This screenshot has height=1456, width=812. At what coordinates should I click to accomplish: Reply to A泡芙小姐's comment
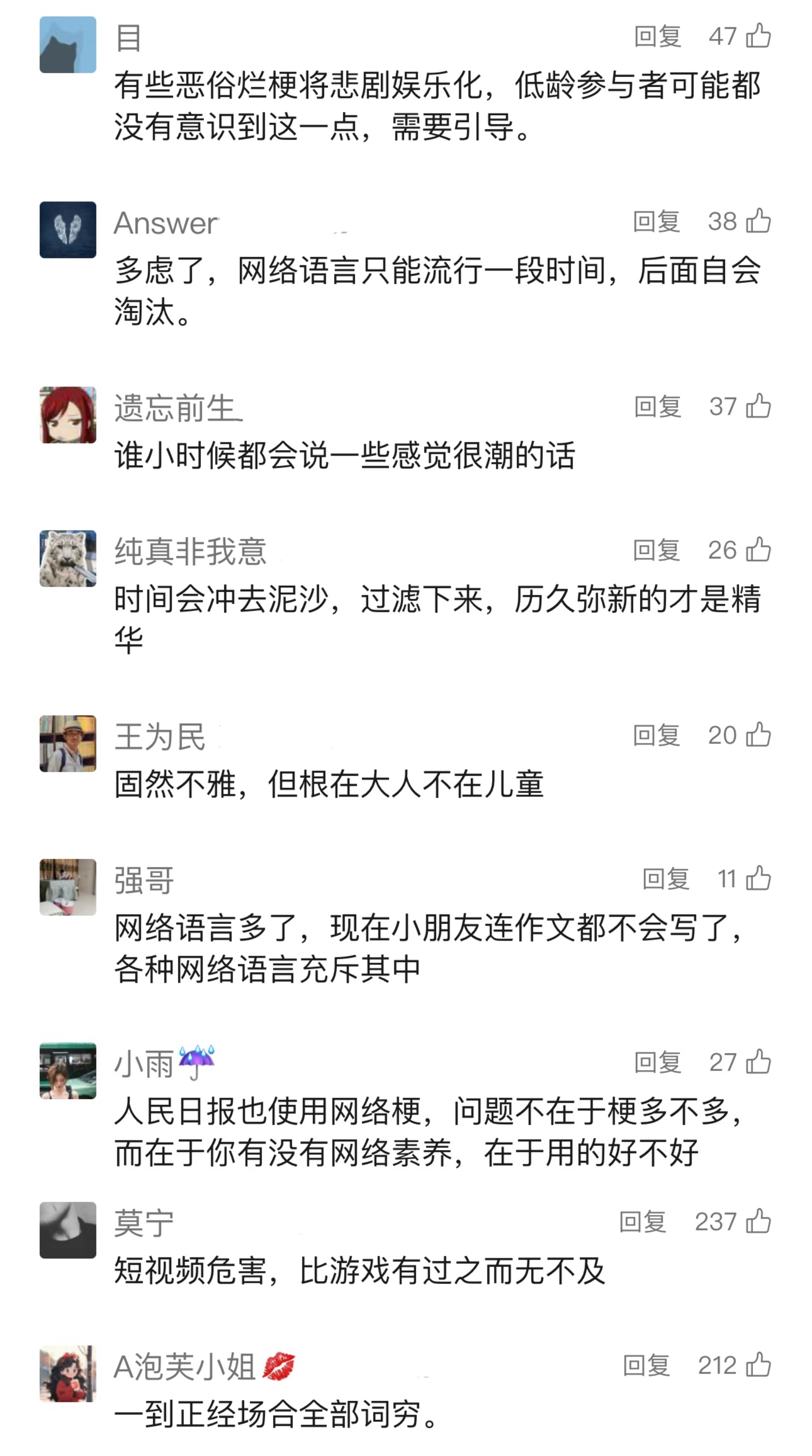coord(646,1366)
